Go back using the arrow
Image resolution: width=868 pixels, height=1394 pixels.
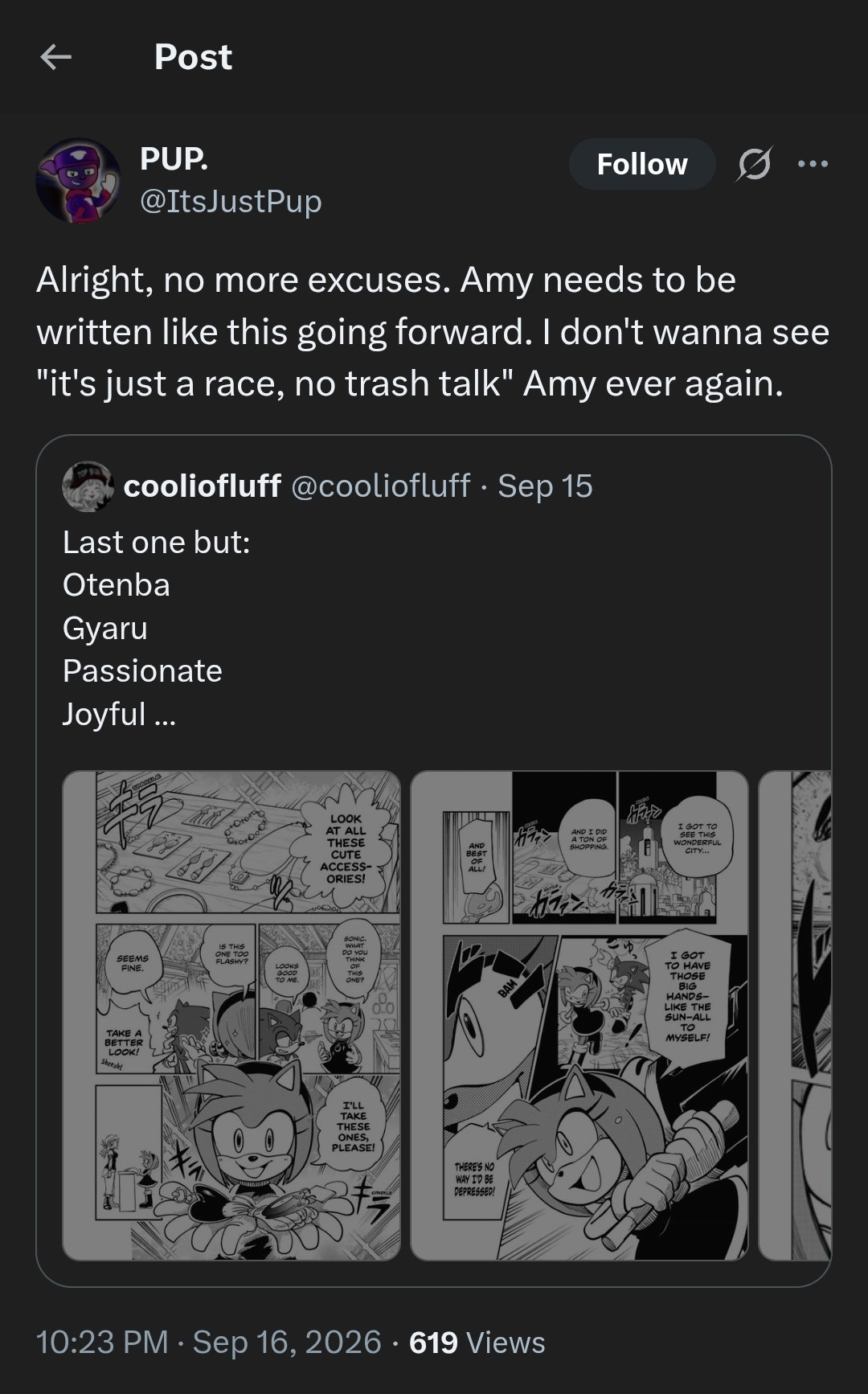click(55, 57)
